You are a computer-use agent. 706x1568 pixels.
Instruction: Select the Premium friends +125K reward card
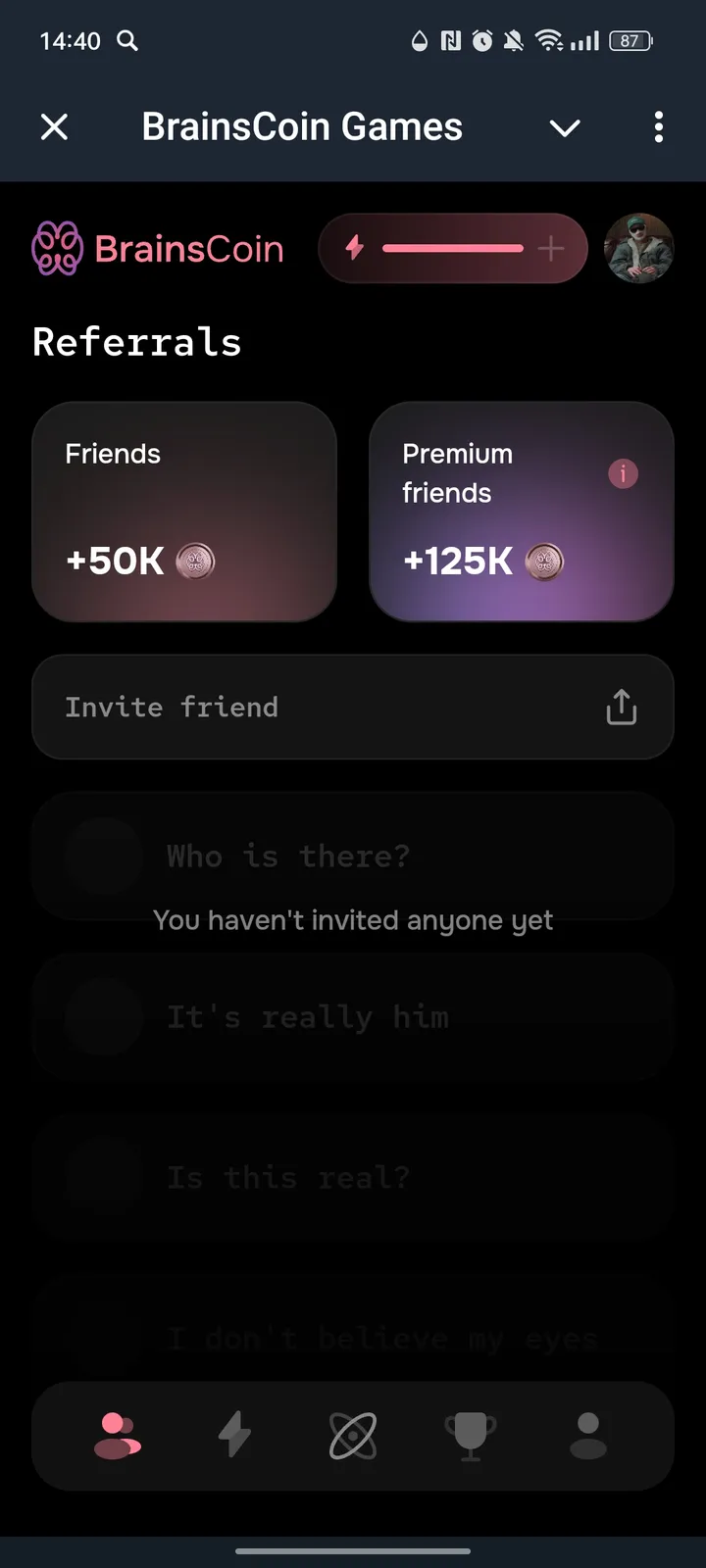[x=521, y=513]
